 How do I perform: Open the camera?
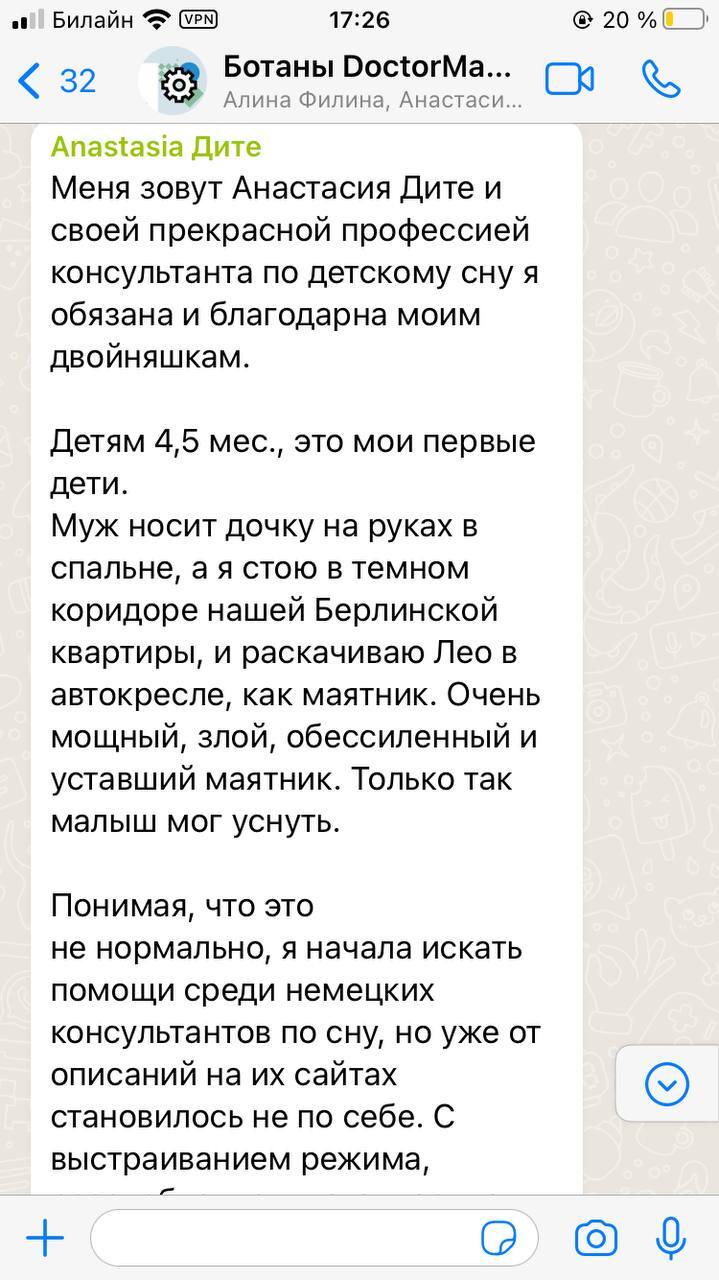pos(596,1239)
